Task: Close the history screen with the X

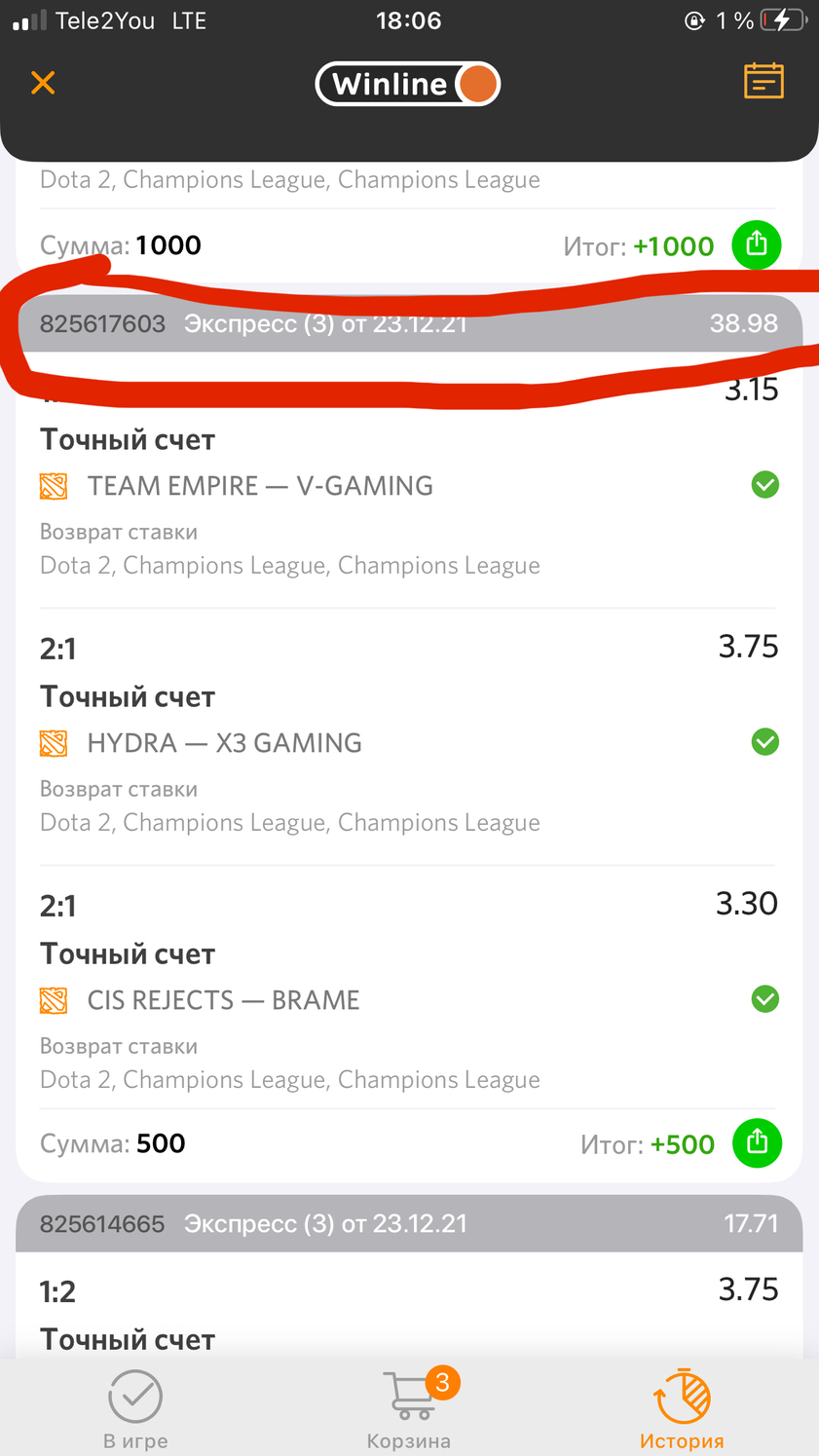Action: click(43, 83)
